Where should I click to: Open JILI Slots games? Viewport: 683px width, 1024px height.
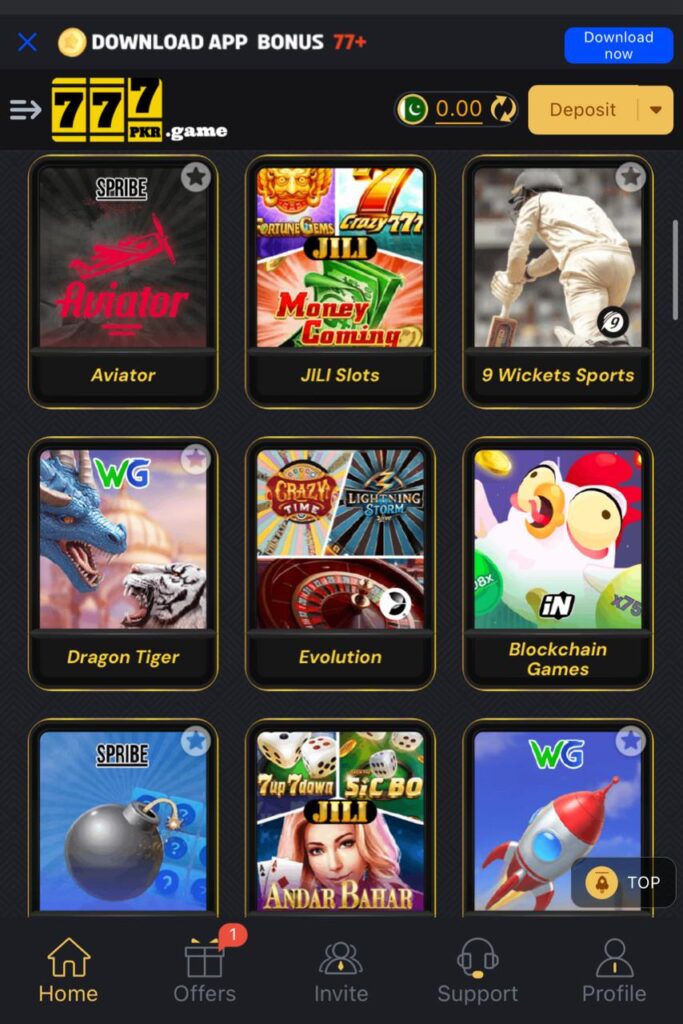(x=340, y=280)
